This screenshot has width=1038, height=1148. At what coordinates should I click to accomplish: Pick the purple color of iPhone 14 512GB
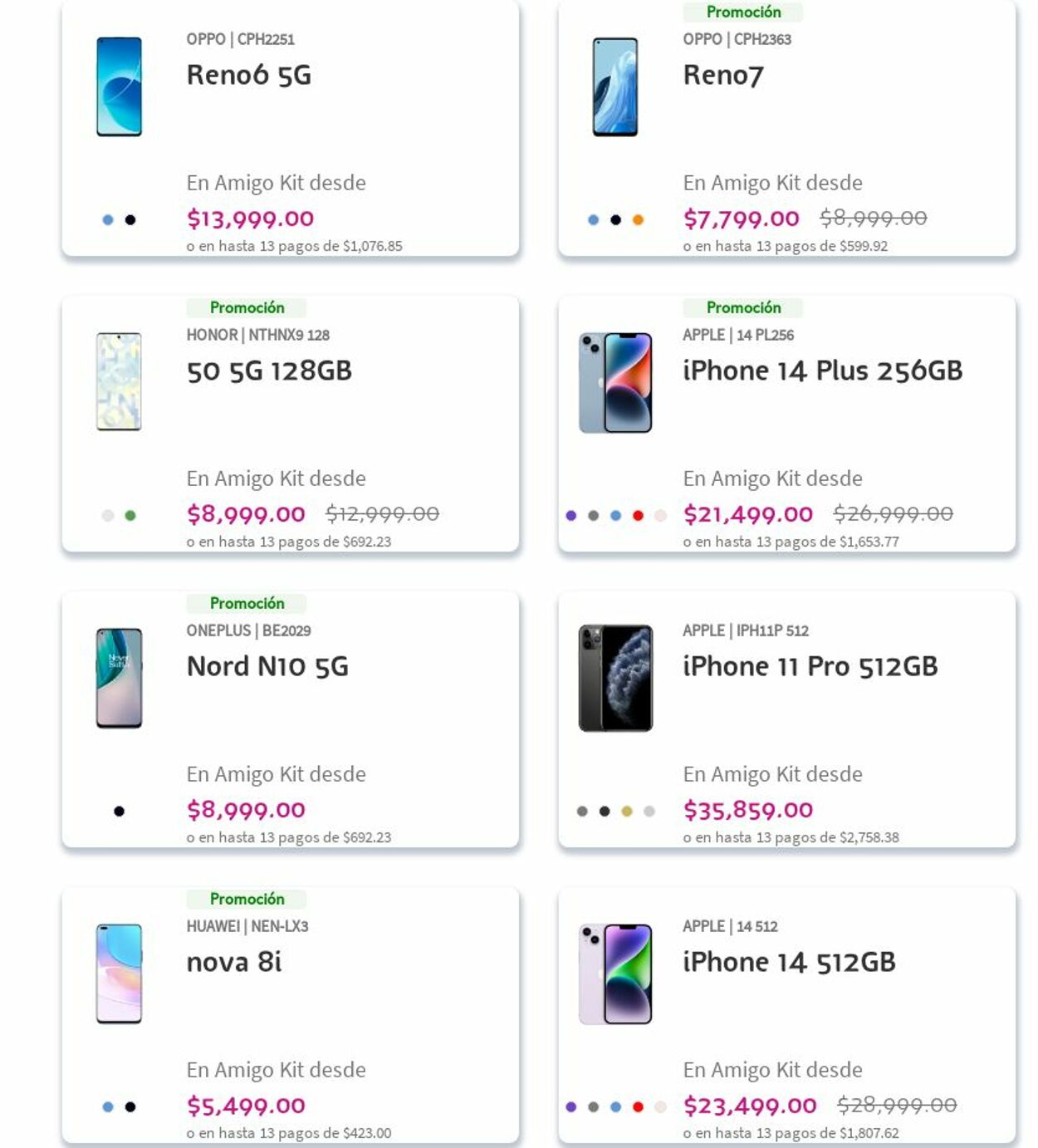pyautogui.click(x=570, y=1107)
